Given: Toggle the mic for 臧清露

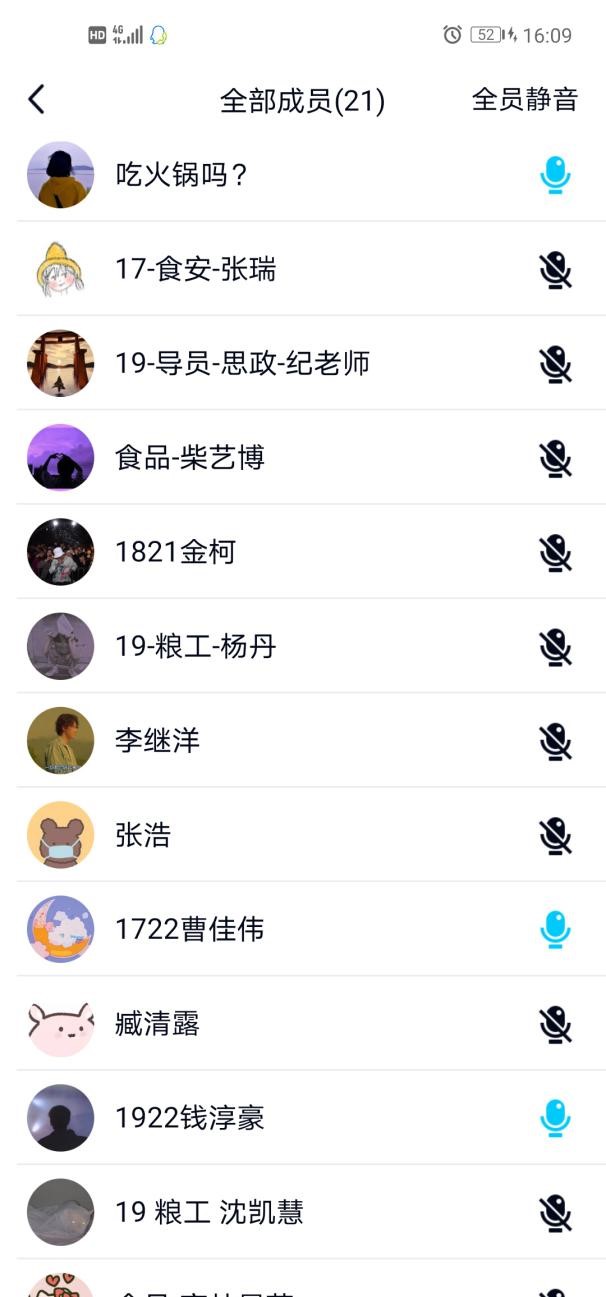Looking at the screenshot, I should pyautogui.click(x=555, y=1024).
